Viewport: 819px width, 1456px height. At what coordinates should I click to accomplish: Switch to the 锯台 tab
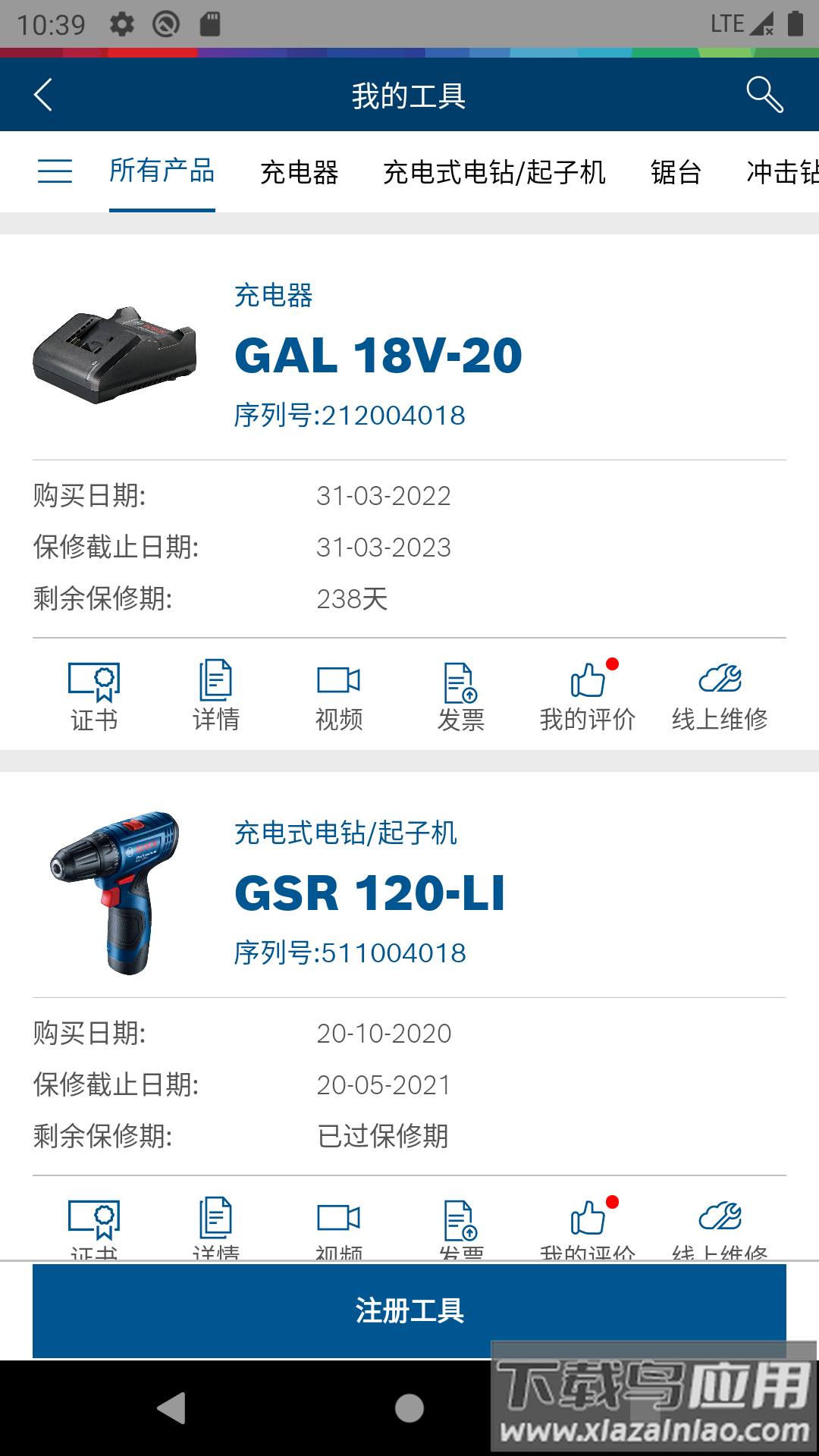[x=676, y=171]
